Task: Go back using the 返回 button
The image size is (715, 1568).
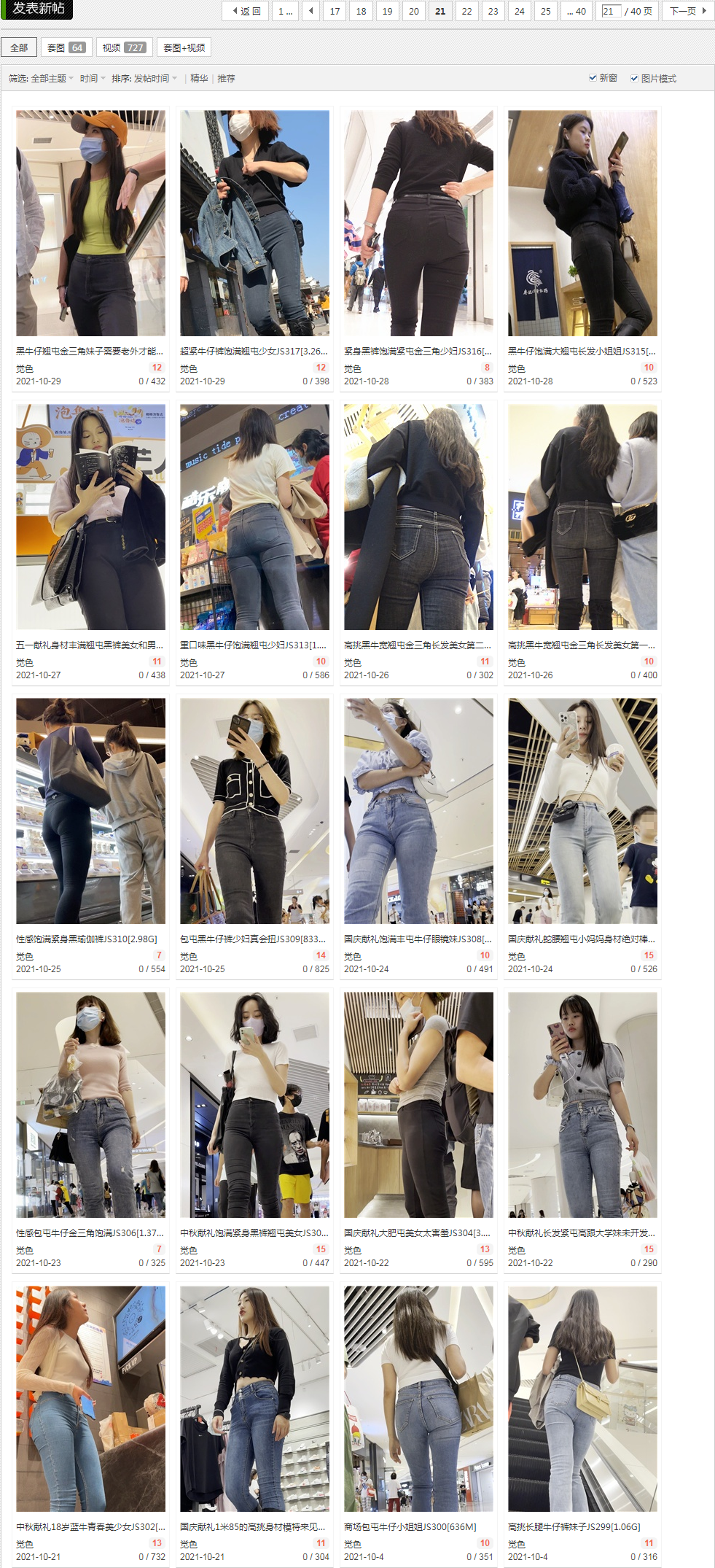Action: click(x=246, y=11)
